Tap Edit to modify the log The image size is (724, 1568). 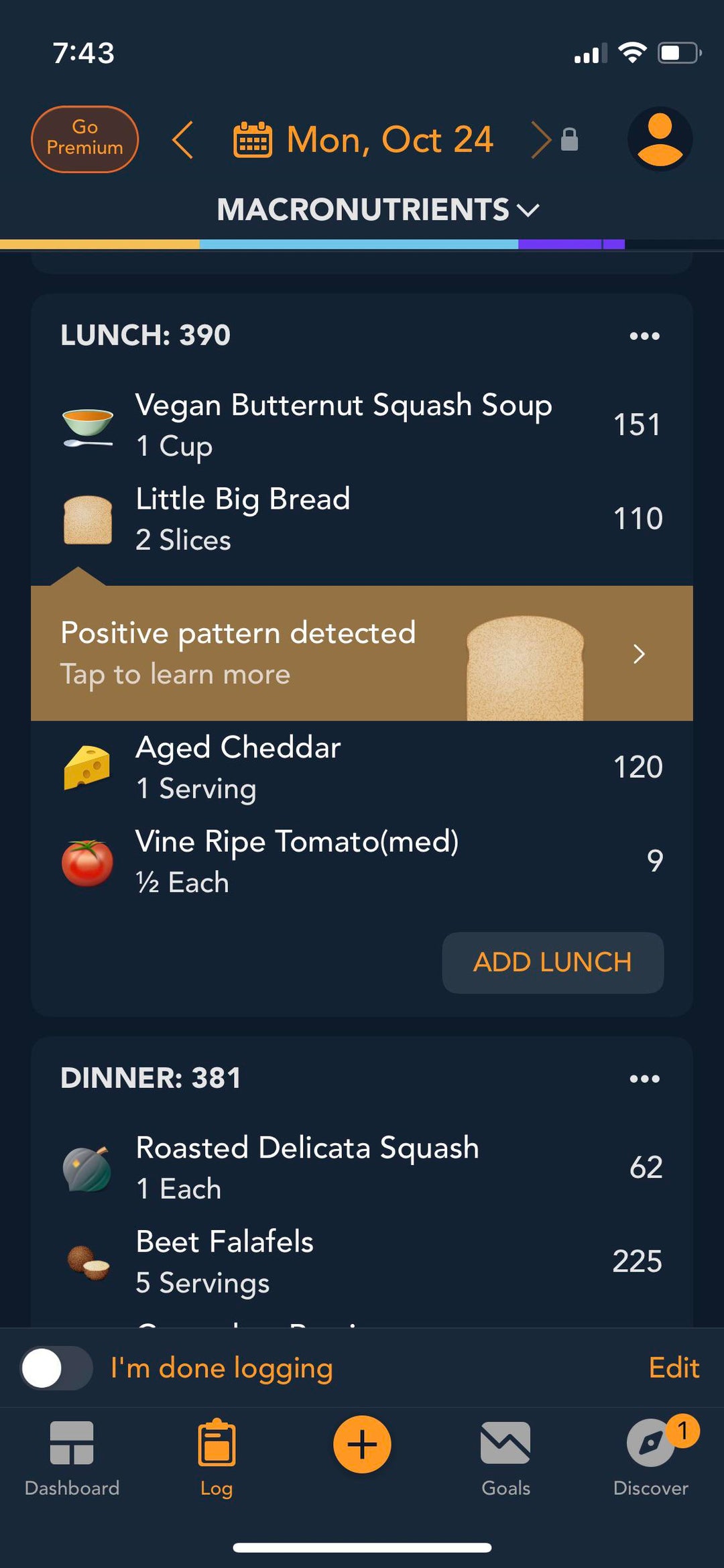tap(673, 1368)
